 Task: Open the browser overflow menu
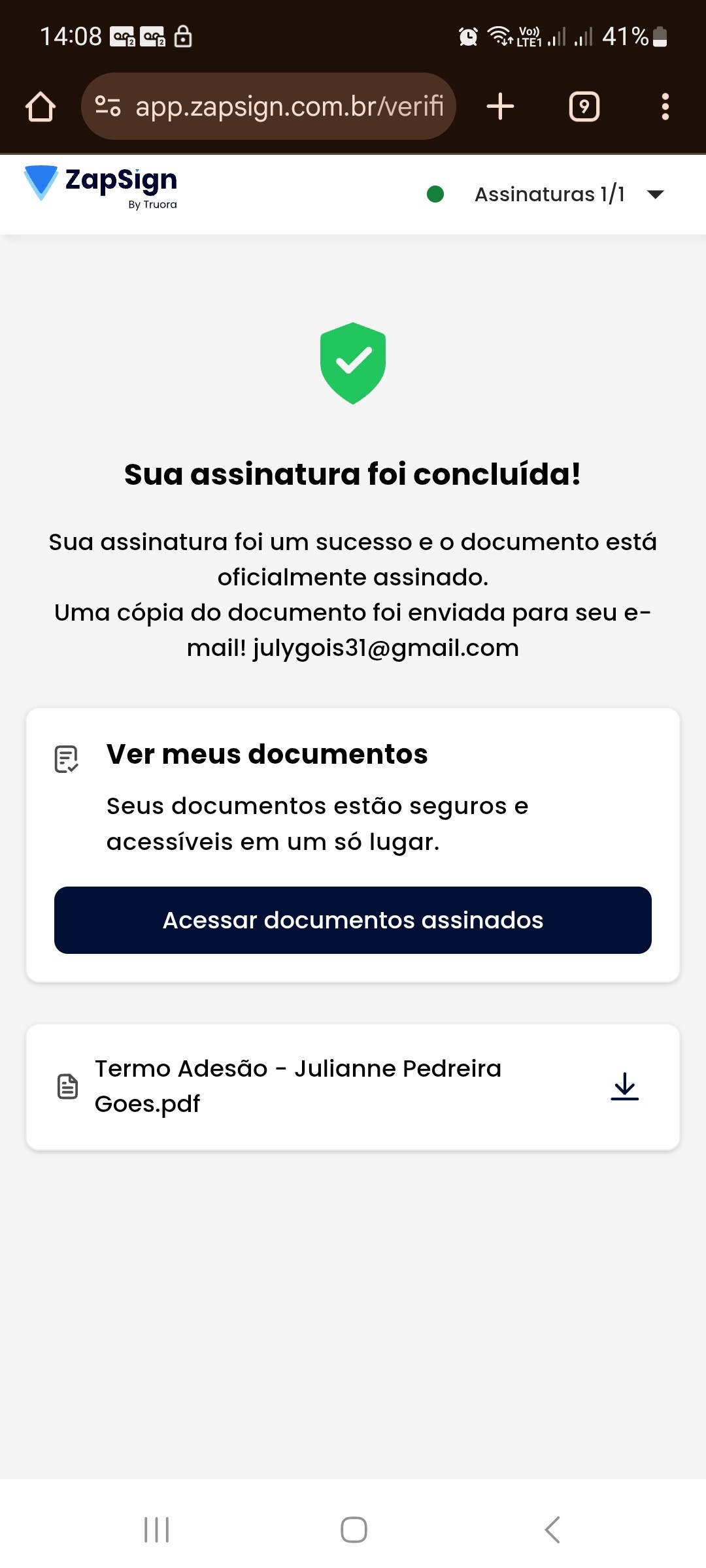[x=665, y=106]
